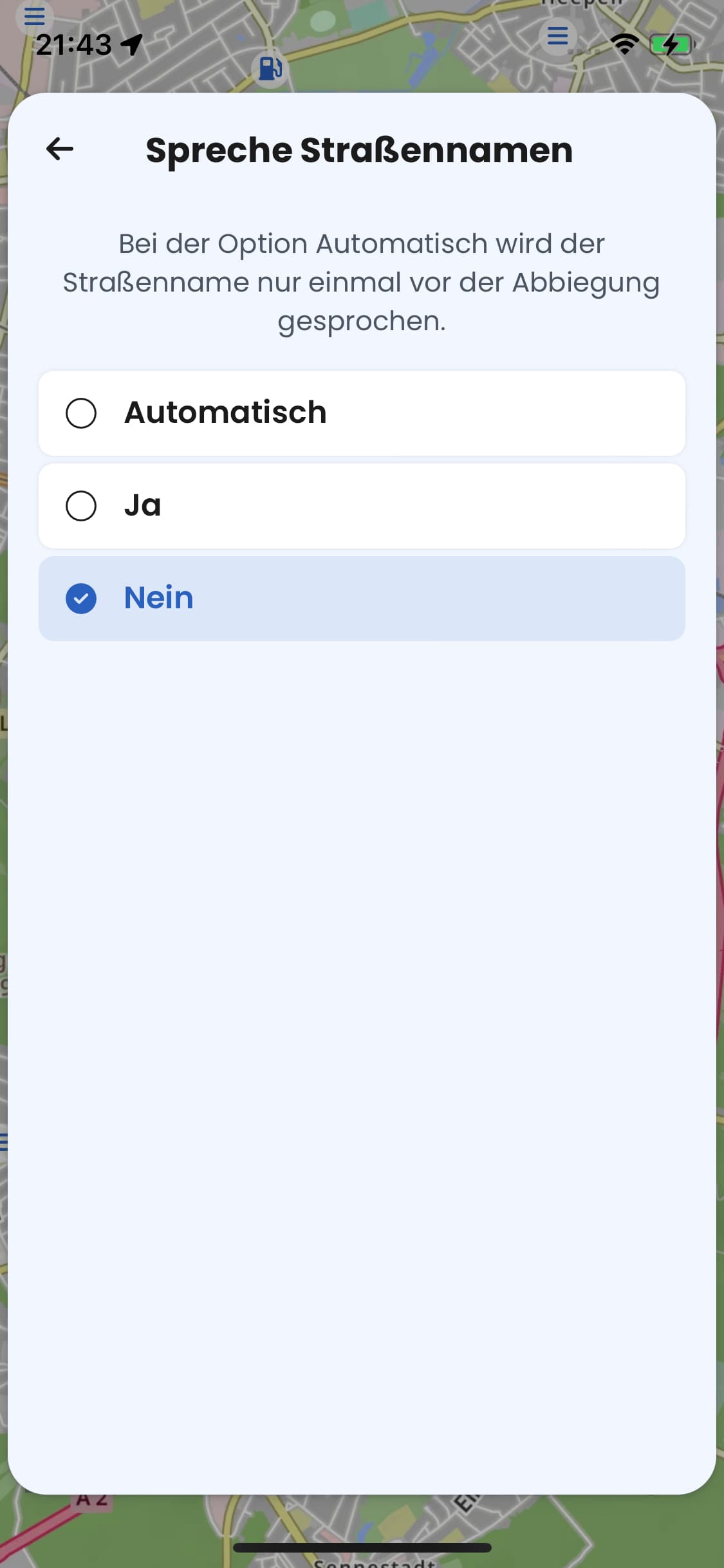
Task: Go back using the arrow icon
Action: (x=60, y=149)
